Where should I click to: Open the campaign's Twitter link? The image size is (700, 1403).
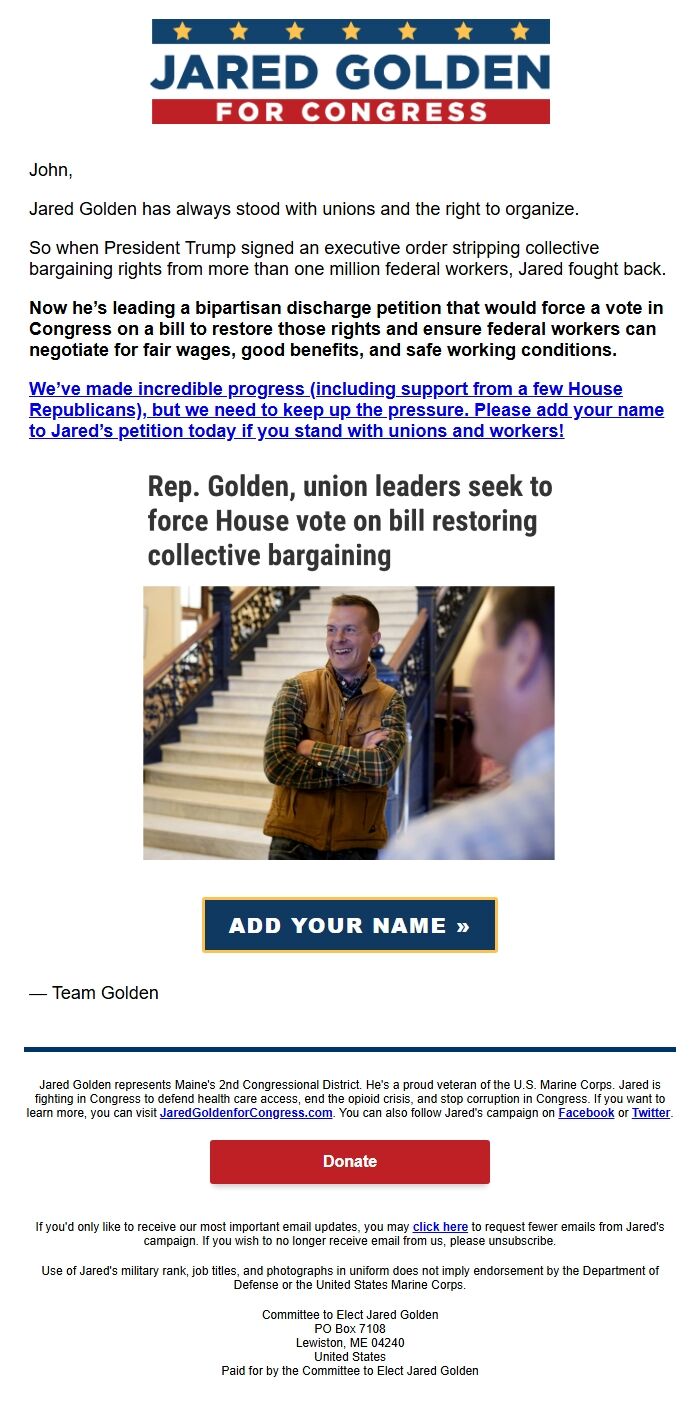pos(650,1113)
